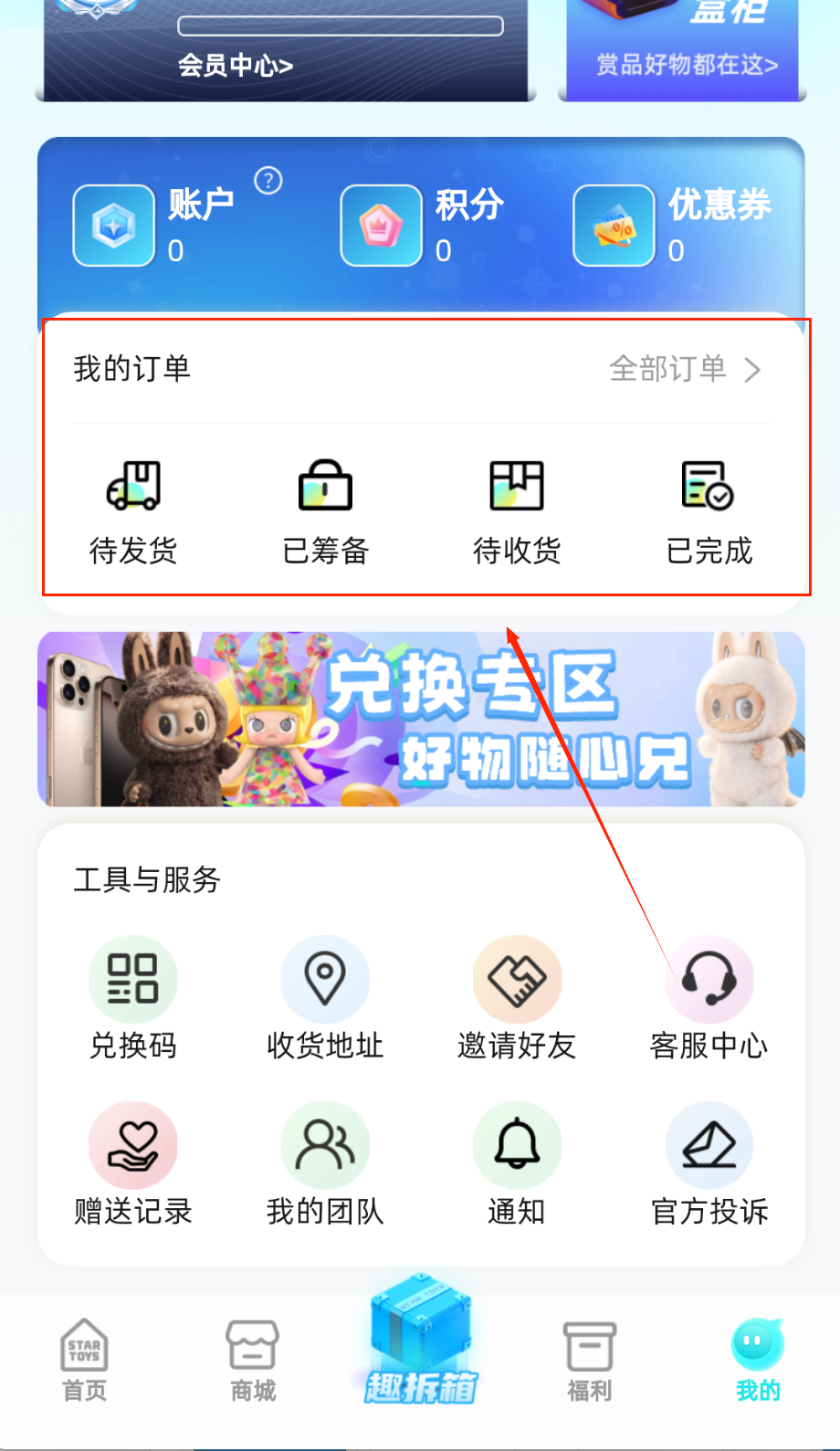Tap the 账户 help question icon

coord(268,181)
